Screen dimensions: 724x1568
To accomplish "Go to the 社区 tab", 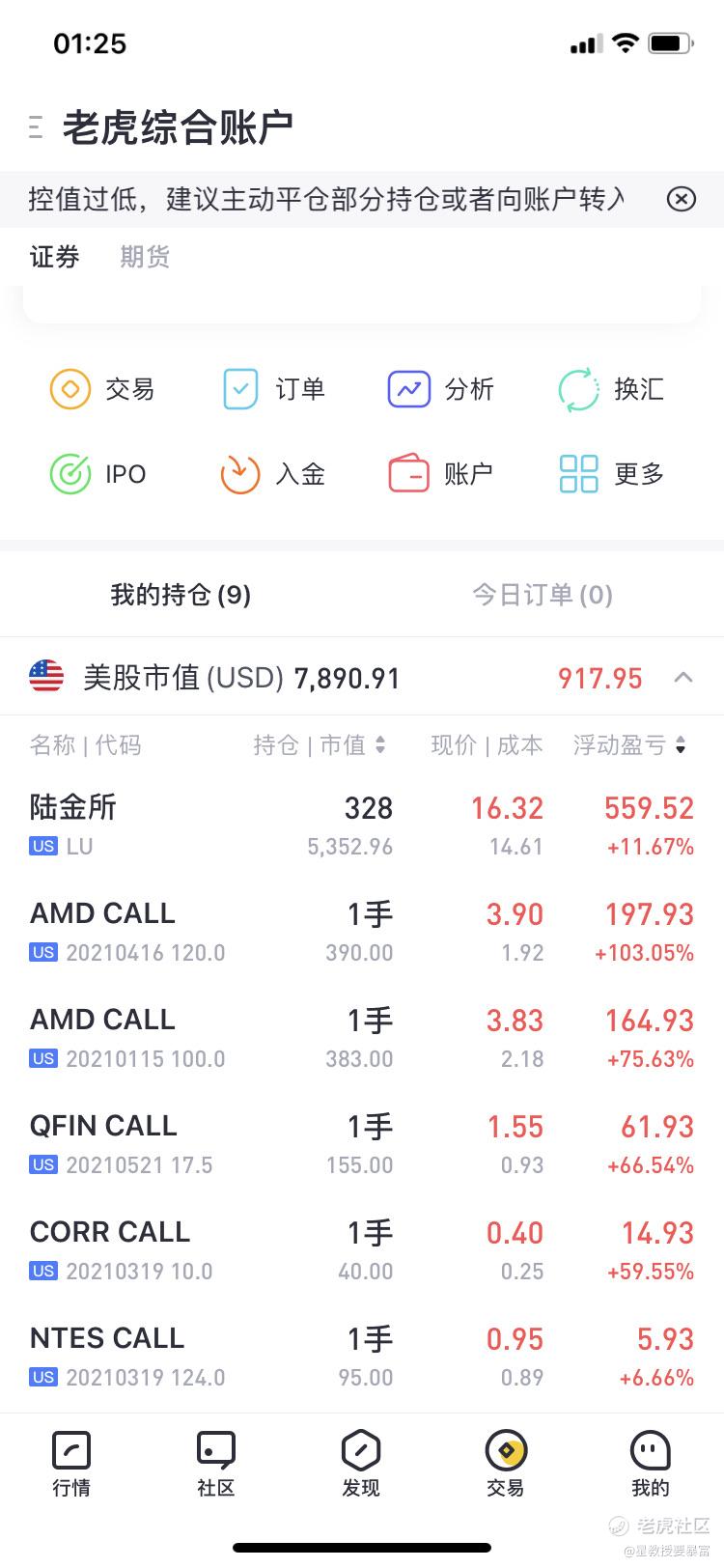I will [x=216, y=1464].
